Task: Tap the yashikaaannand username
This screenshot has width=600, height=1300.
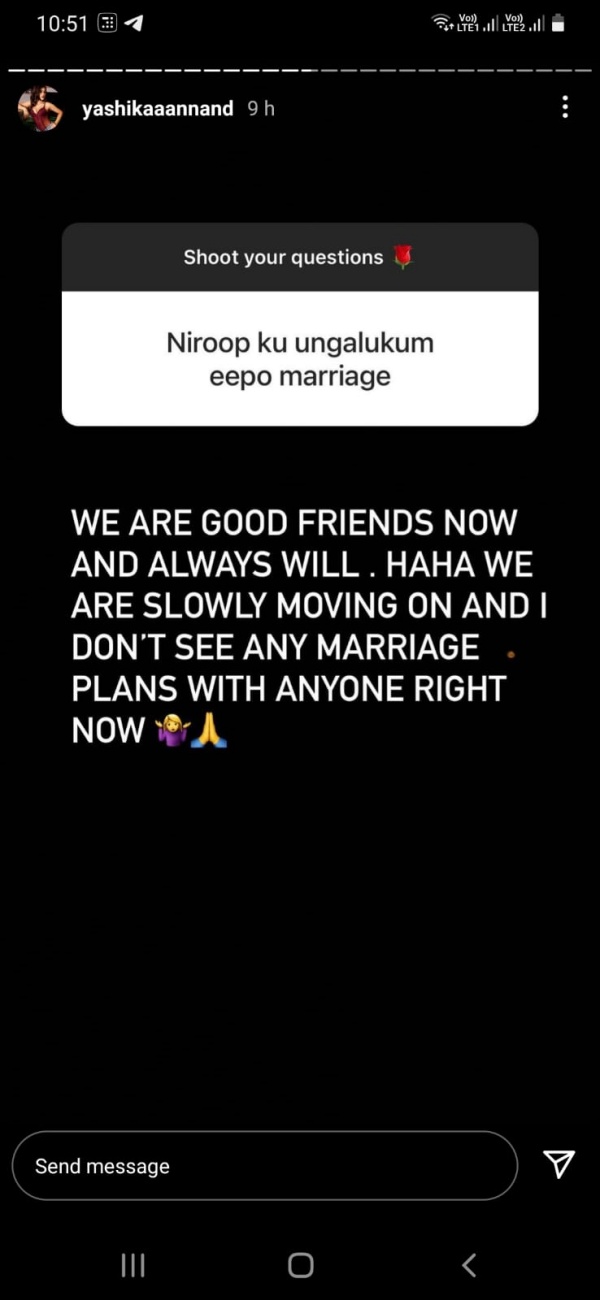Action: click(159, 108)
